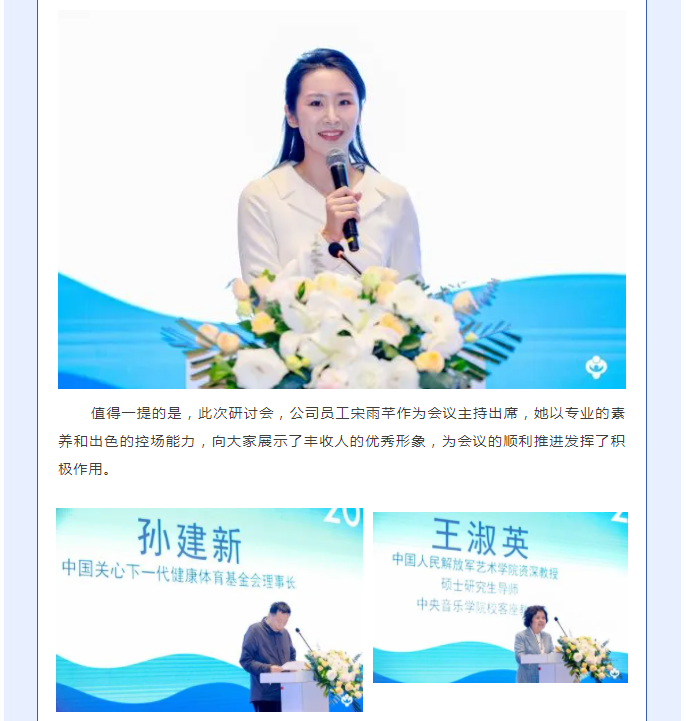Open the photo of the host holding a microphone

pyautogui.click(x=341, y=200)
